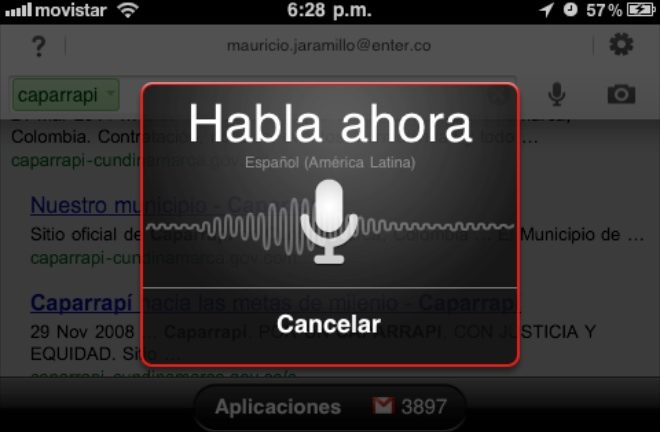Open the settings gear
Viewport: 660px width, 432px height.
tap(621, 45)
